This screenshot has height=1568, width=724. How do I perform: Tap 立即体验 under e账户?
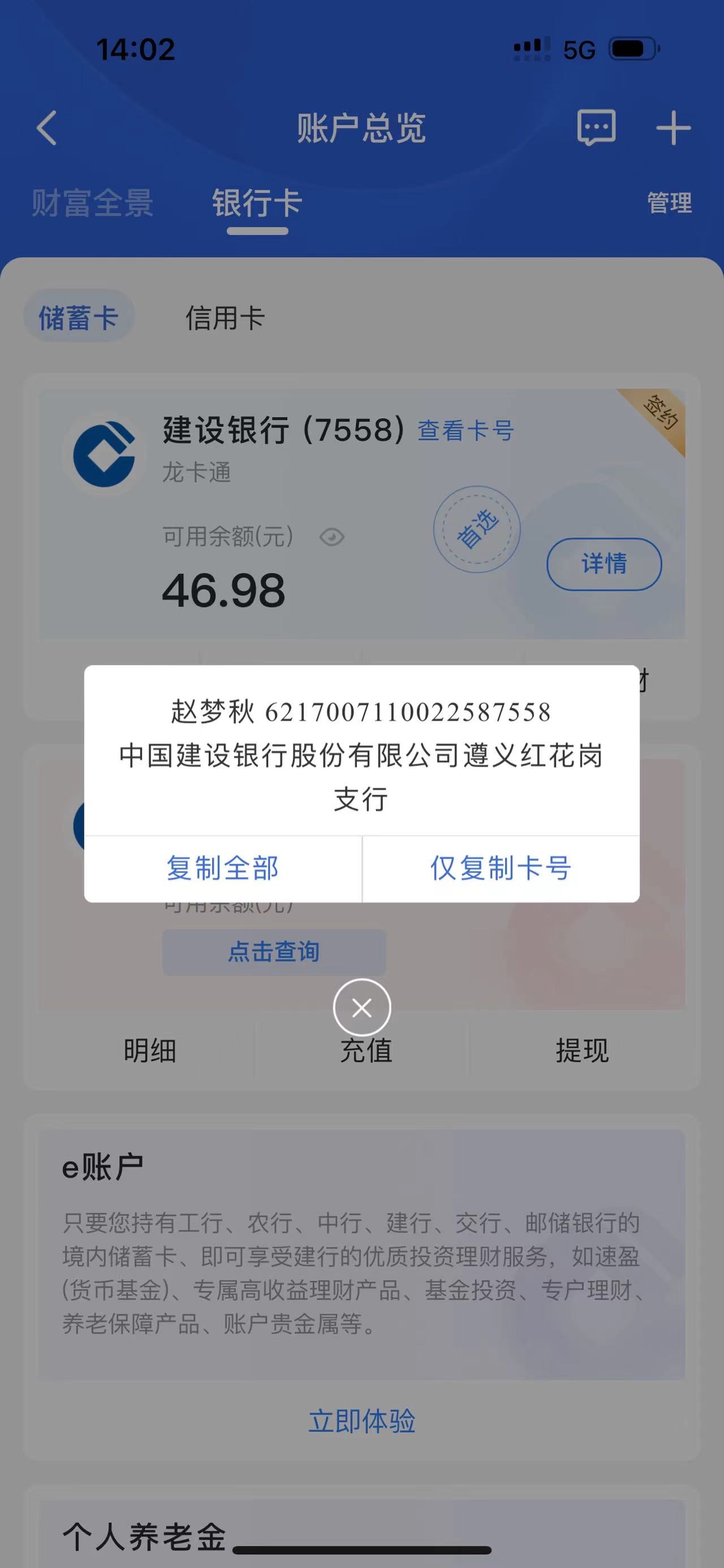361,1421
